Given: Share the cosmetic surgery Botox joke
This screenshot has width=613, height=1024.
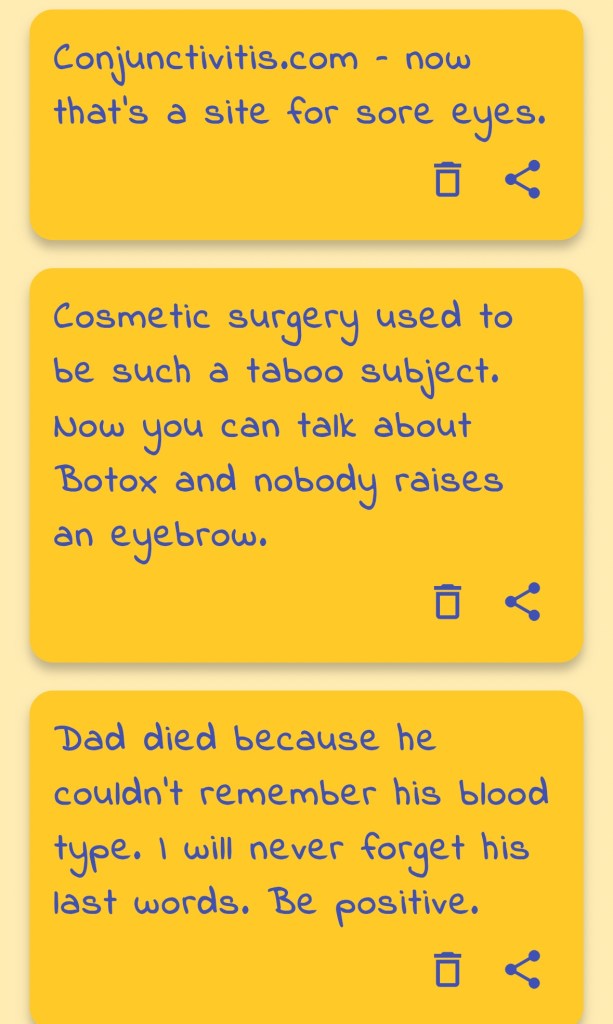Looking at the screenshot, I should 522,602.
